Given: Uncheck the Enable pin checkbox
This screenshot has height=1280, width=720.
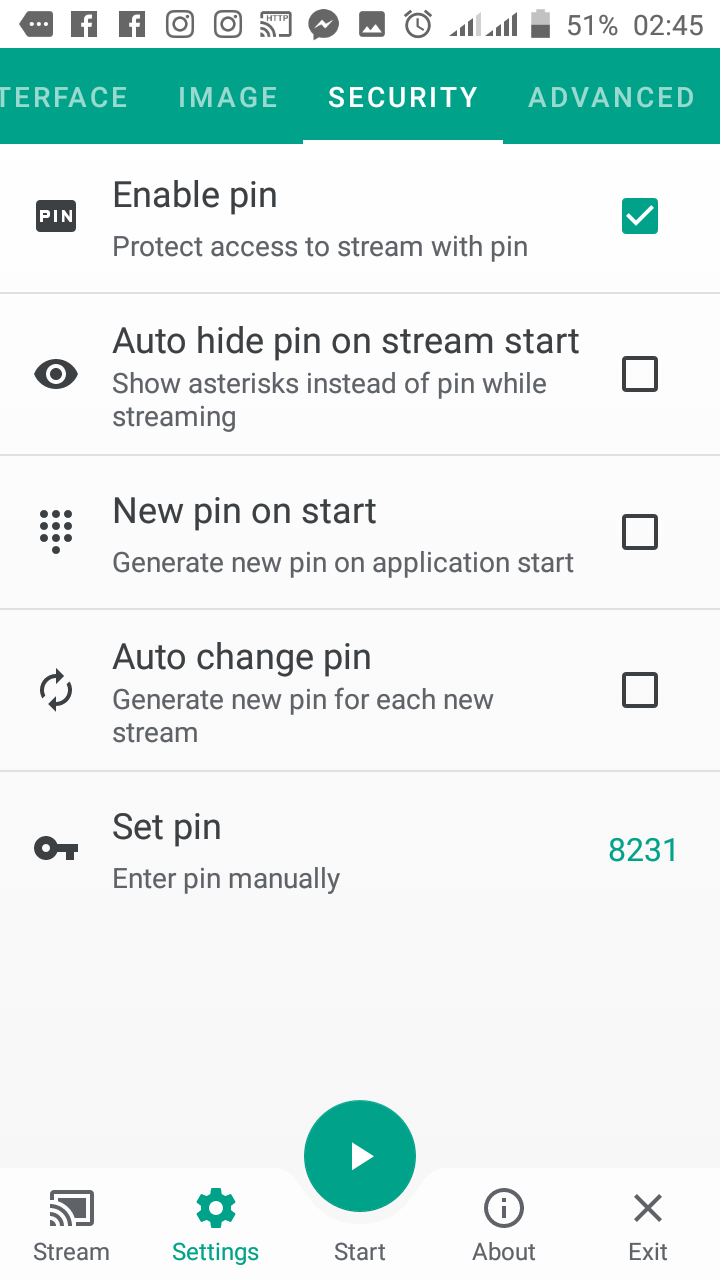Looking at the screenshot, I should pyautogui.click(x=639, y=216).
